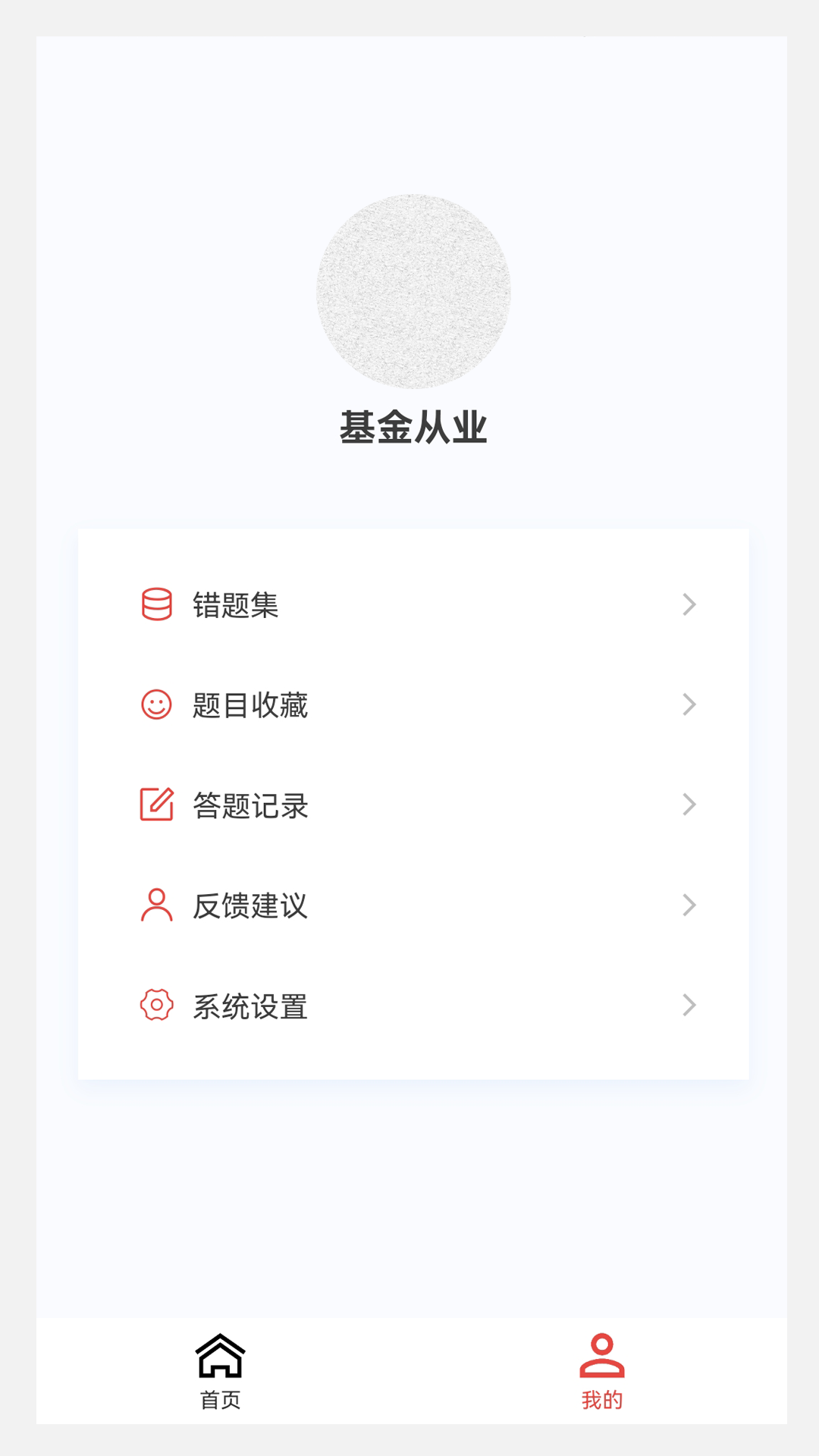Open 反馈建议 via the right chevron
819x1456 pixels.
click(x=689, y=905)
